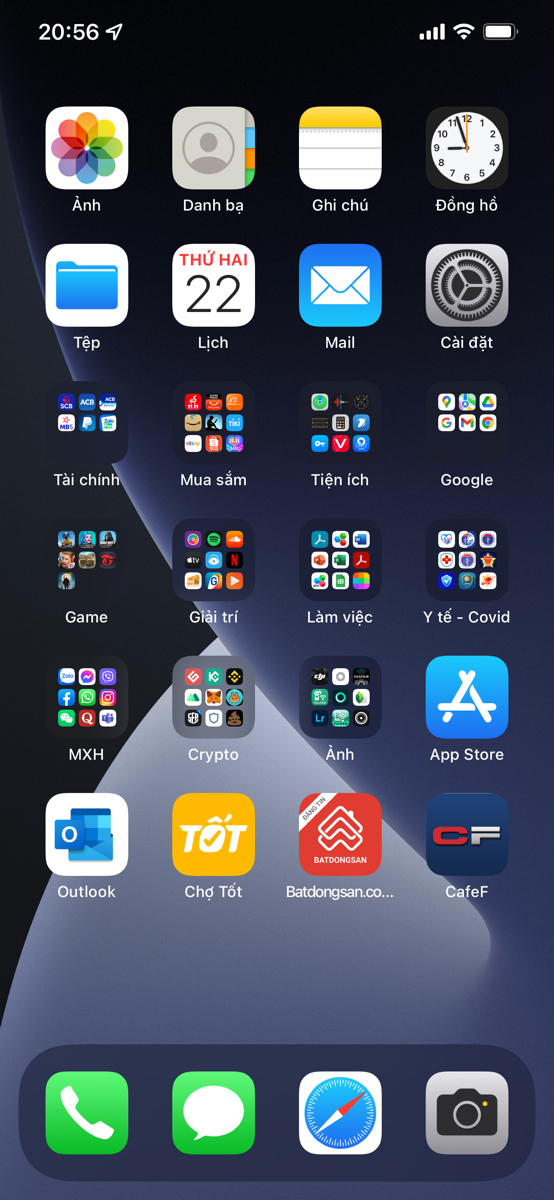Open the Tài chính folder
The image size is (554, 1200).
tap(87, 423)
